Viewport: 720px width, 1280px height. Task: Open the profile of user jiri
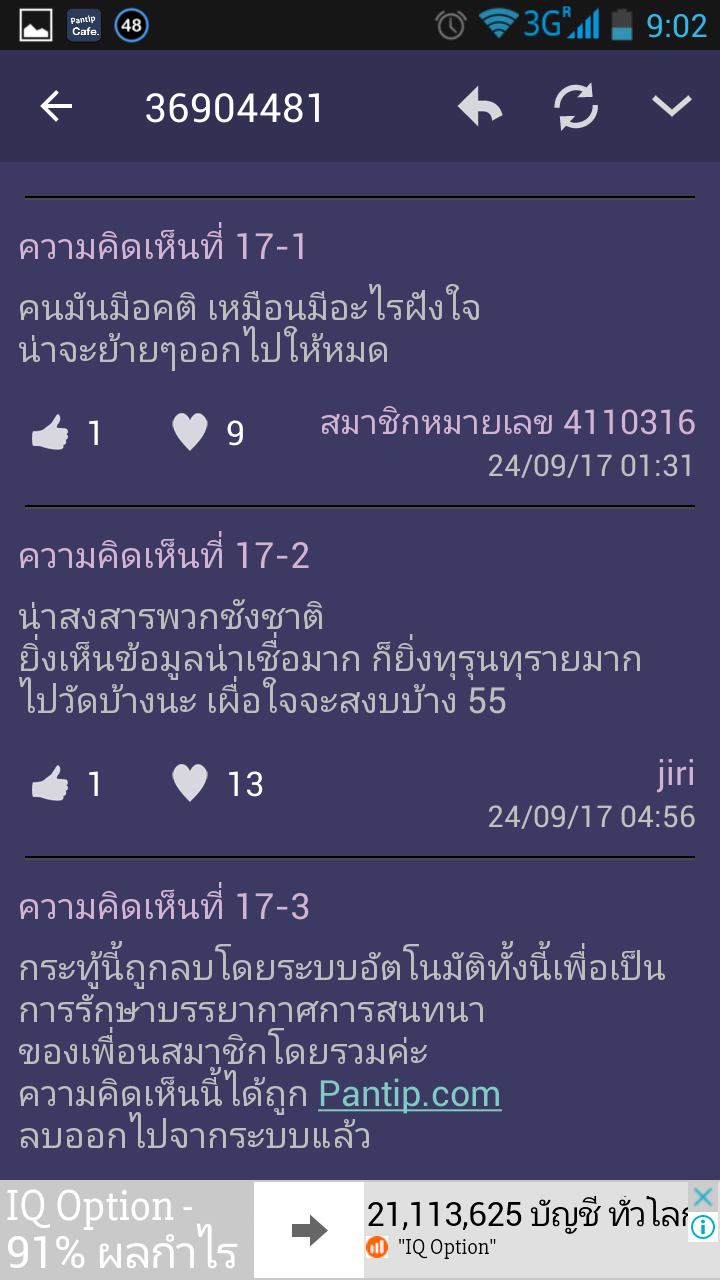click(x=675, y=773)
